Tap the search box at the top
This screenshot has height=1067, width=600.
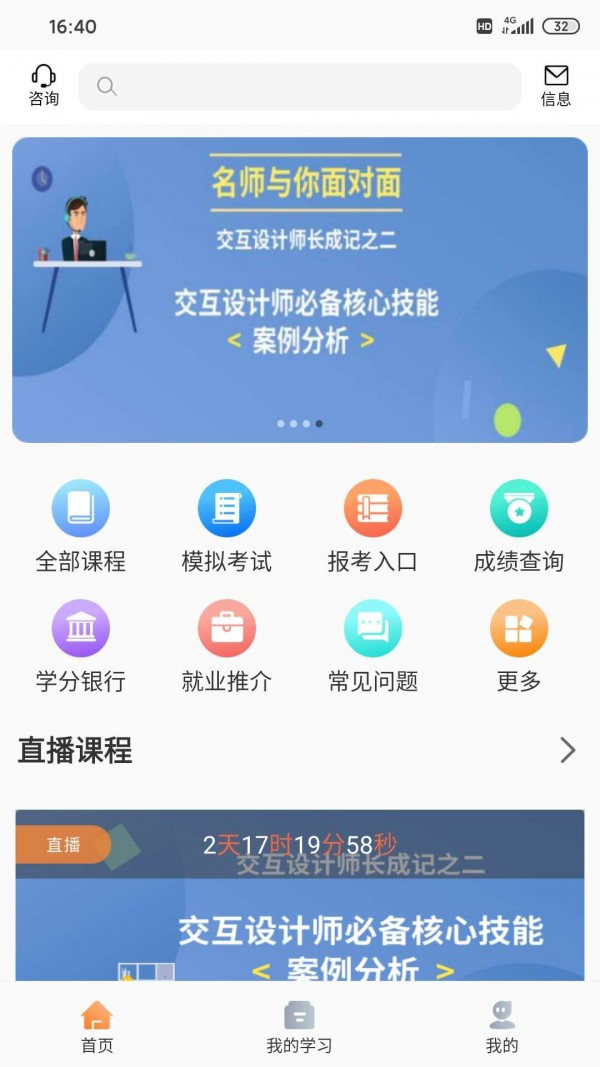point(300,87)
